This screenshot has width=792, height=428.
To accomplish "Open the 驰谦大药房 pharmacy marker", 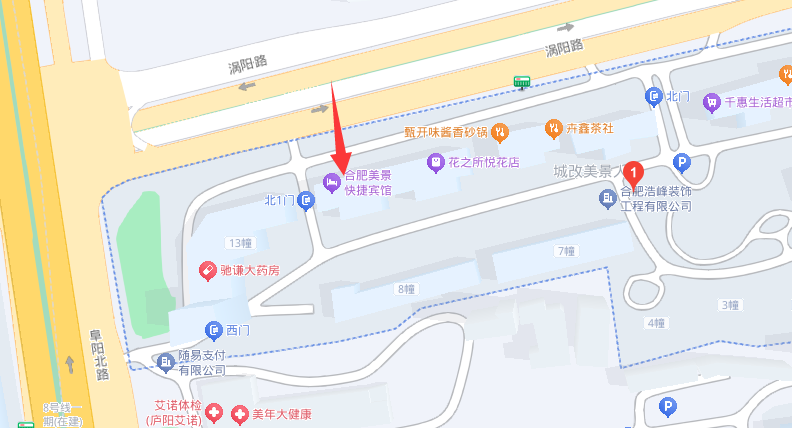I will (207, 270).
